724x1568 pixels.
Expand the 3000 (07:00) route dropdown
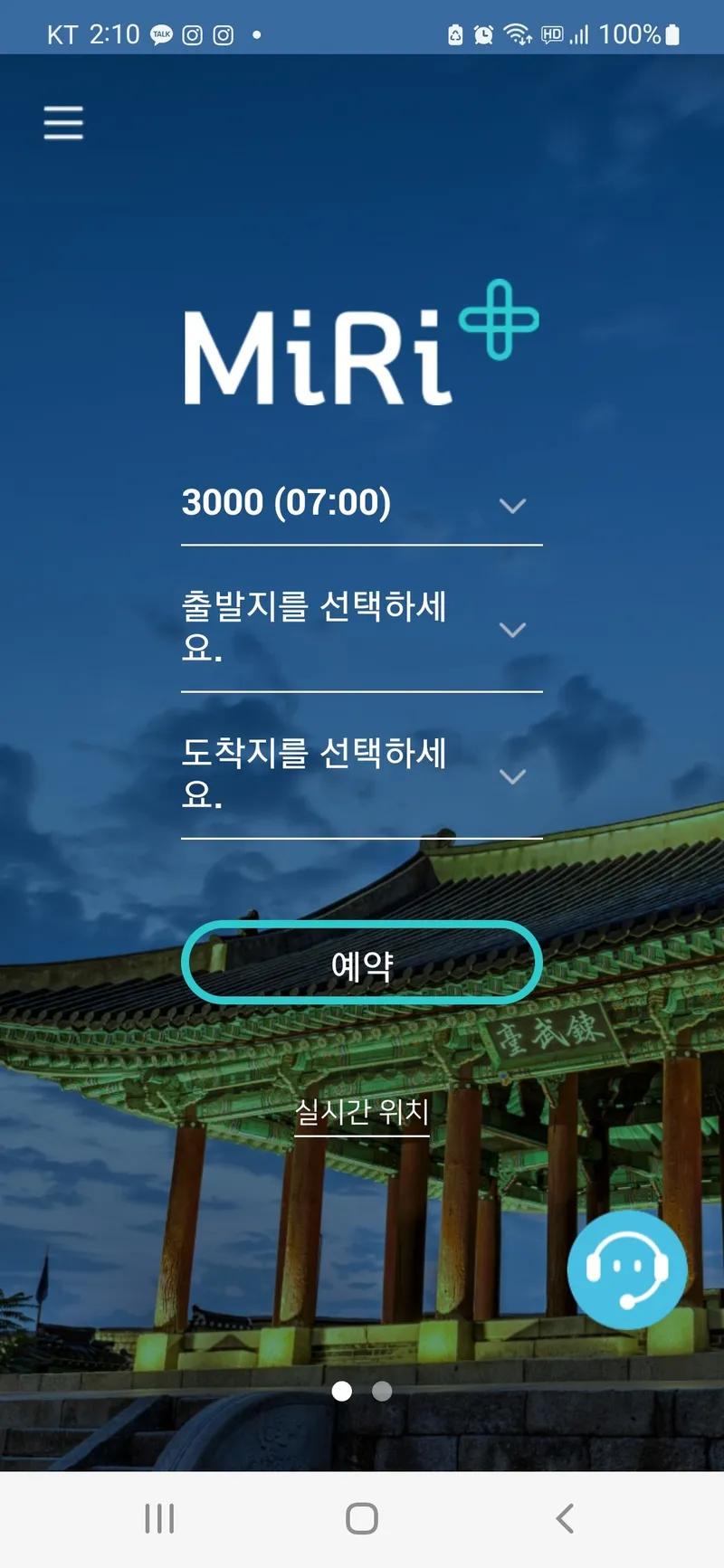361,505
